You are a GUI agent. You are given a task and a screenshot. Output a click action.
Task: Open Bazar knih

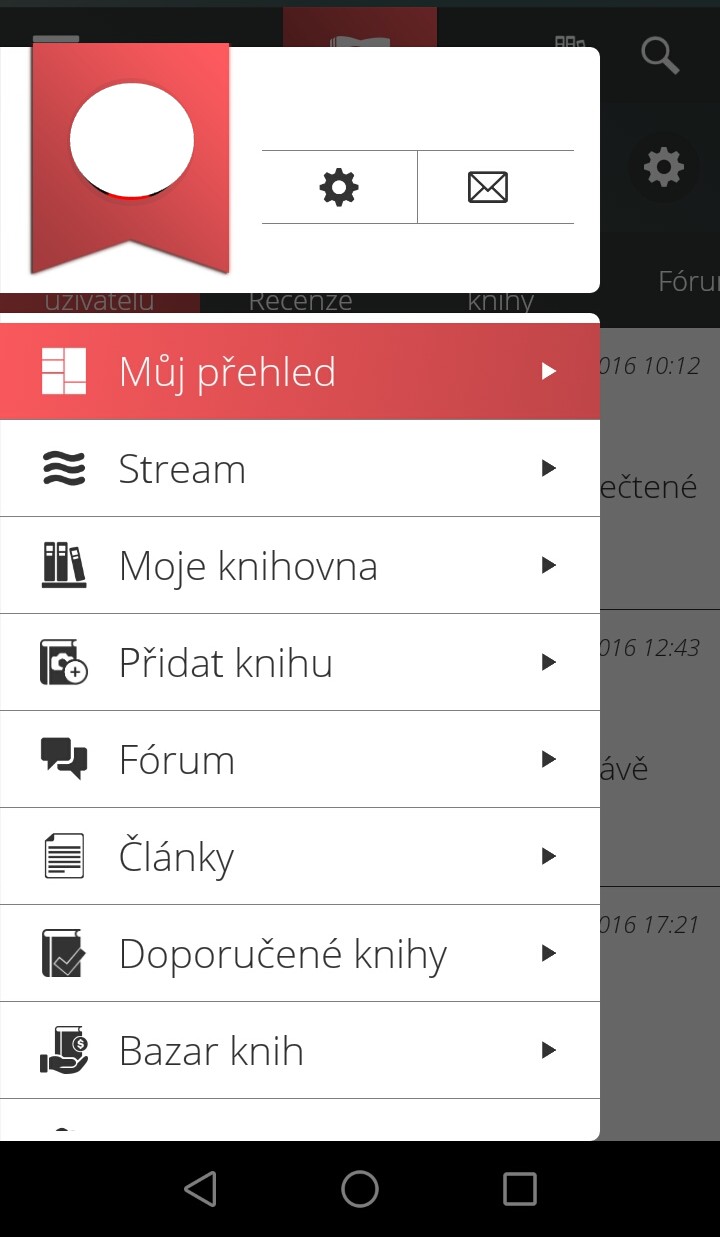pyautogui.click(x=300, y=1050)
